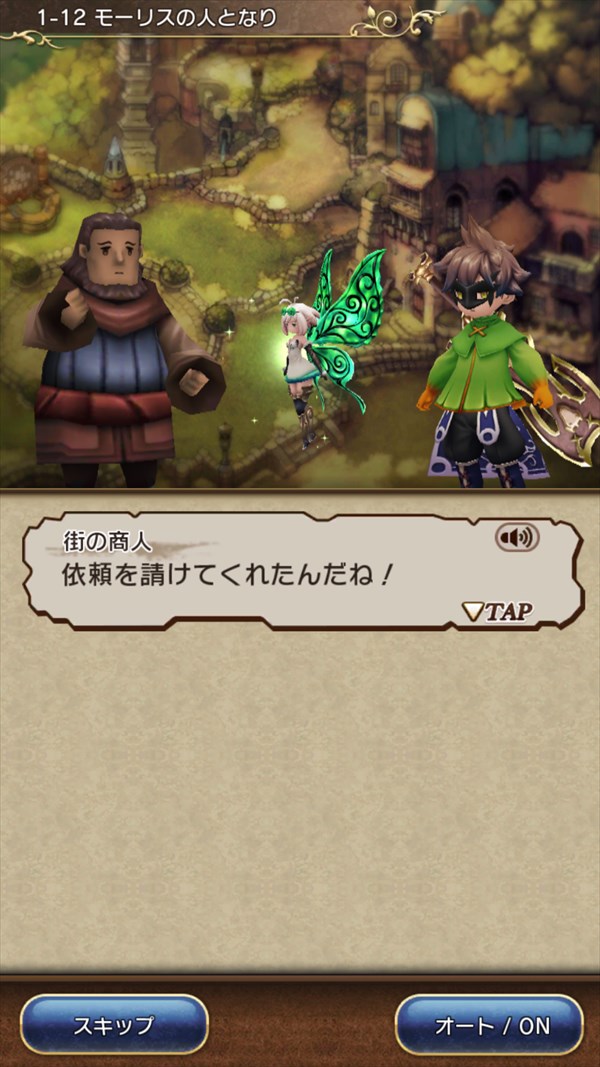Skip the story with the スキップ button

pyautogui.click(x=114, y=1024)
